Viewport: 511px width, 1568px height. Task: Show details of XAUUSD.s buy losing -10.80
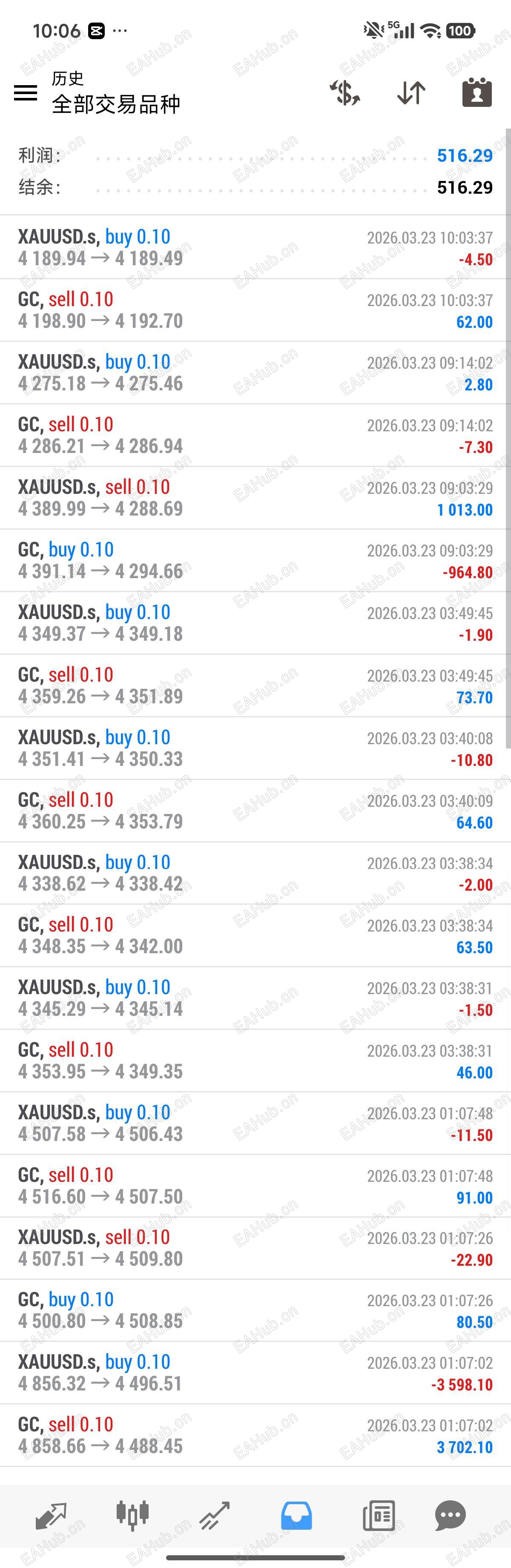(255, 748)
